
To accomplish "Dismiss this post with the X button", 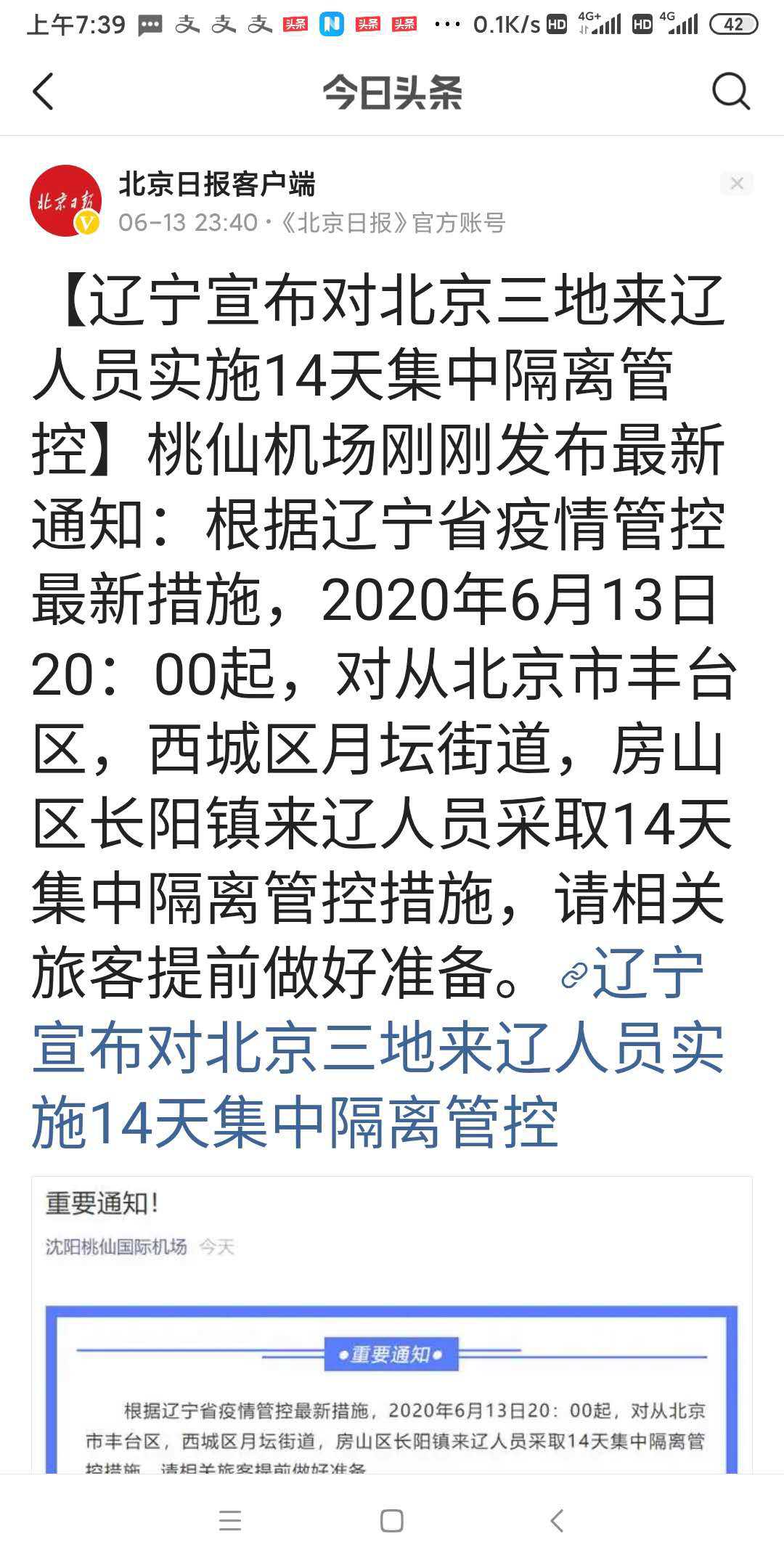I will click(737, 184).
